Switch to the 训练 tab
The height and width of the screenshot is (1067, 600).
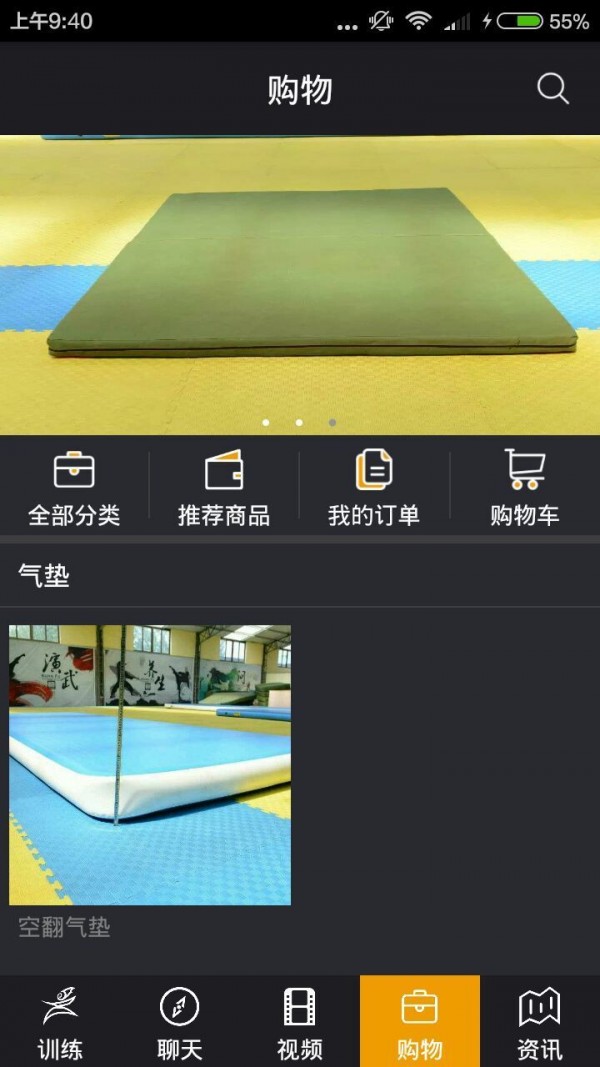click(x=60, y=1021)
